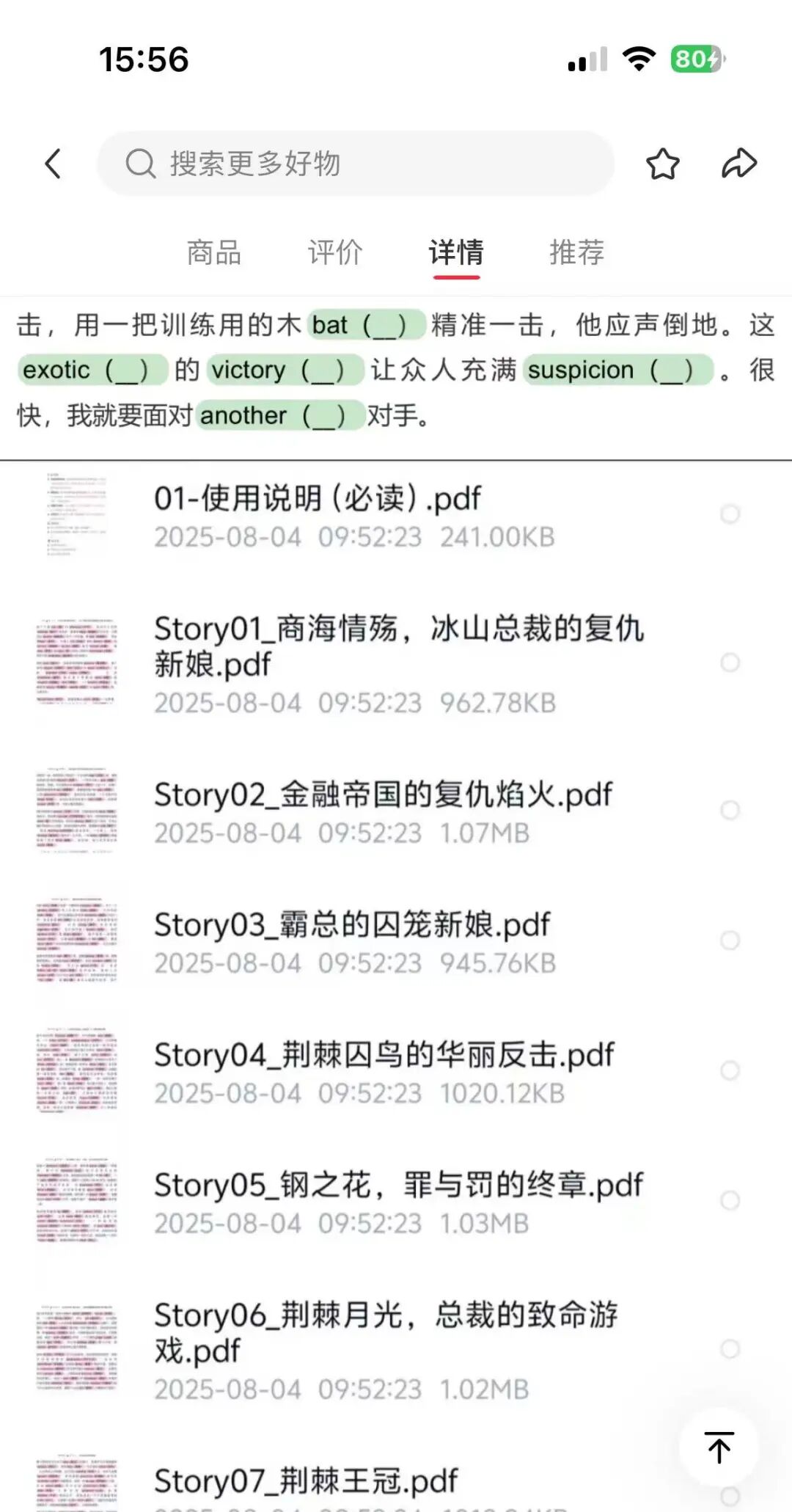Share this product page
The height and width of the screenshot is (1512, 792).
click(x=738, y=164)
